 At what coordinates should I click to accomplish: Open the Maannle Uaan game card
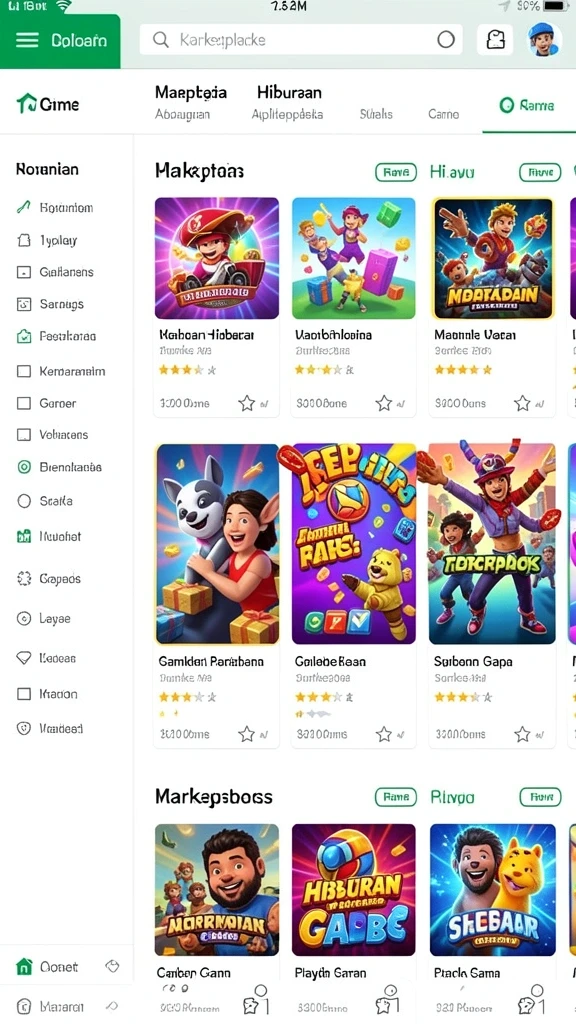pyautogui.click(x=494, y=306)
